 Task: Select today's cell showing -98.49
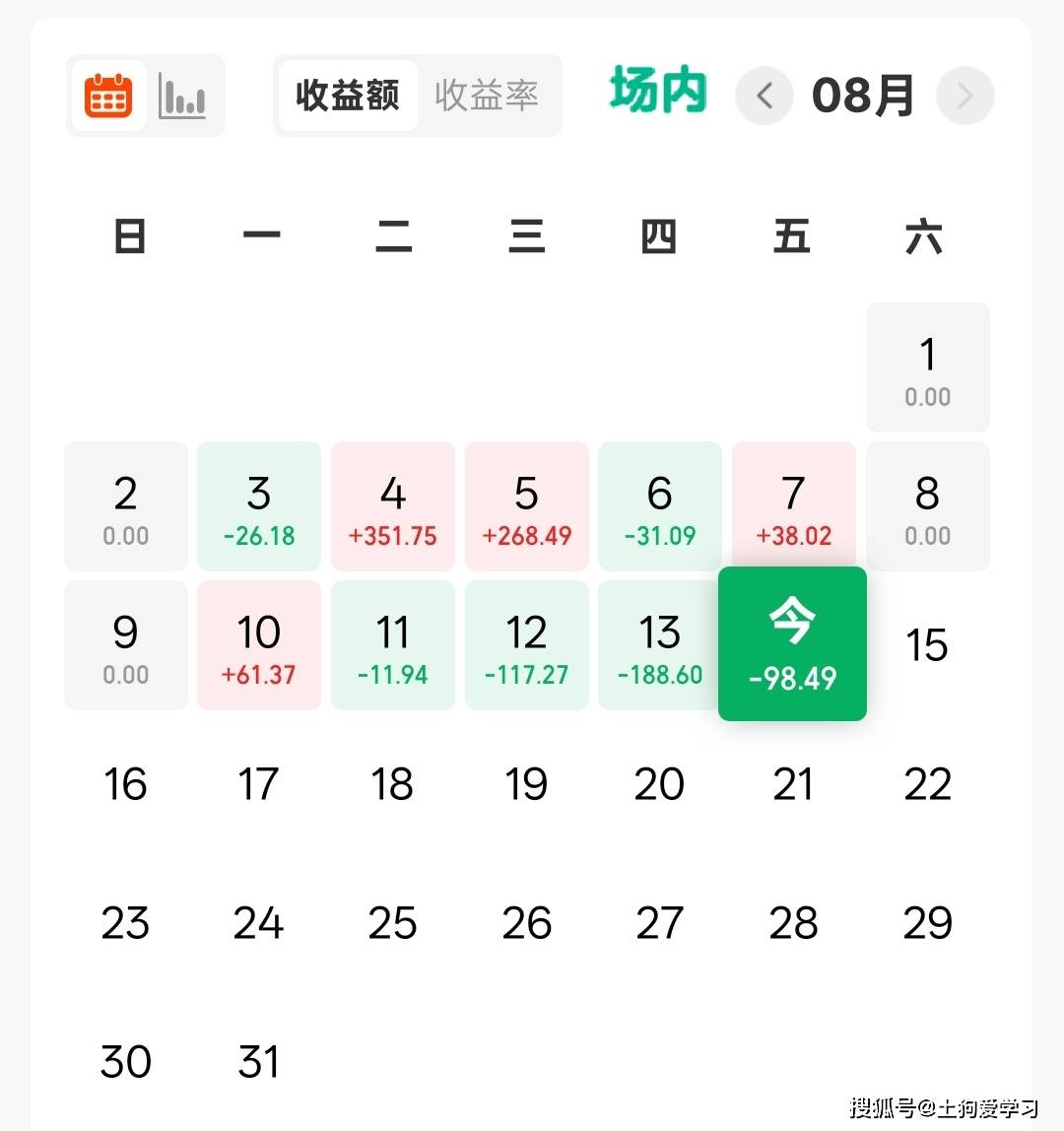793,643
